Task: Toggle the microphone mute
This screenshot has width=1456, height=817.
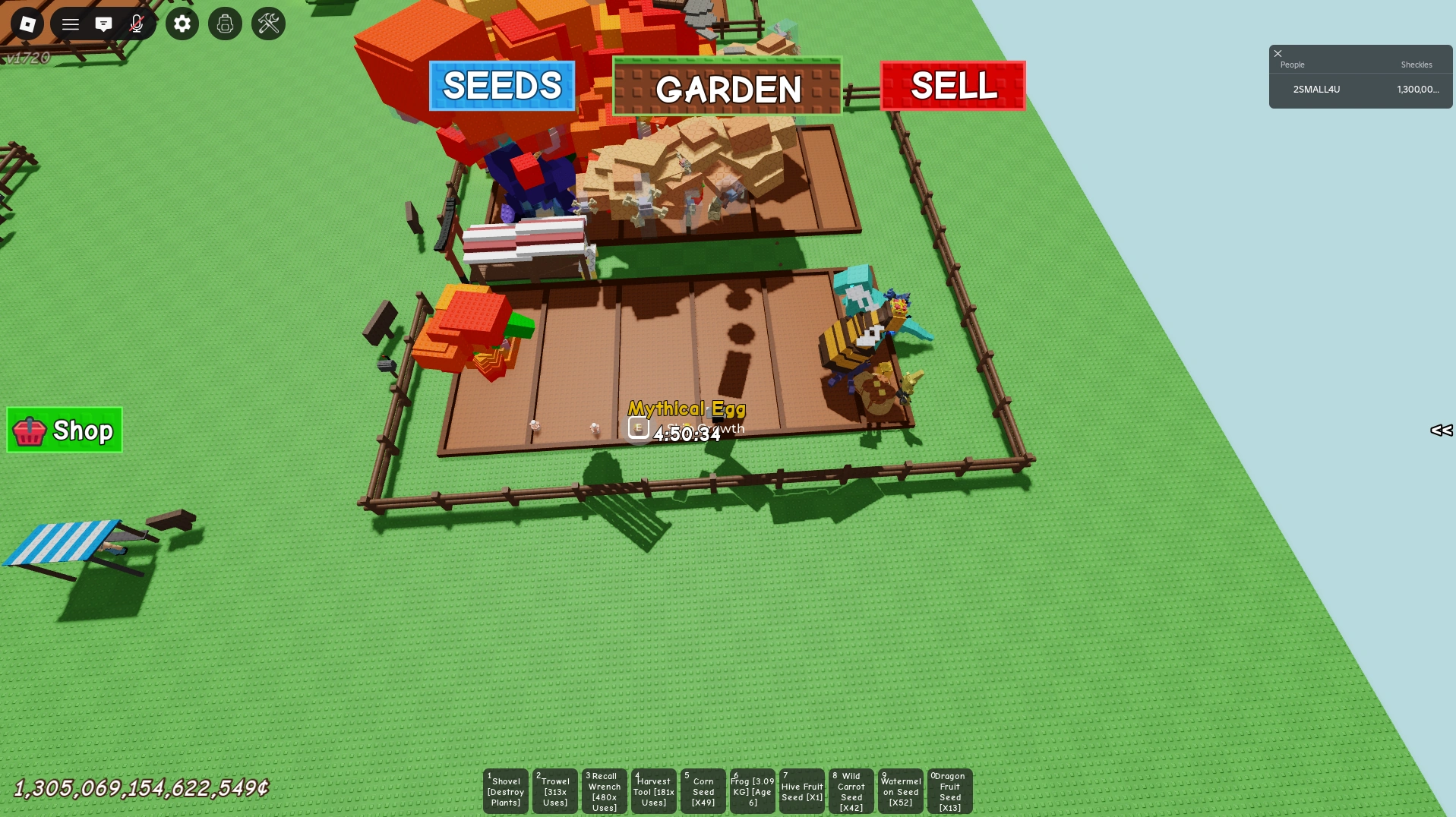Action: point(137,24)
